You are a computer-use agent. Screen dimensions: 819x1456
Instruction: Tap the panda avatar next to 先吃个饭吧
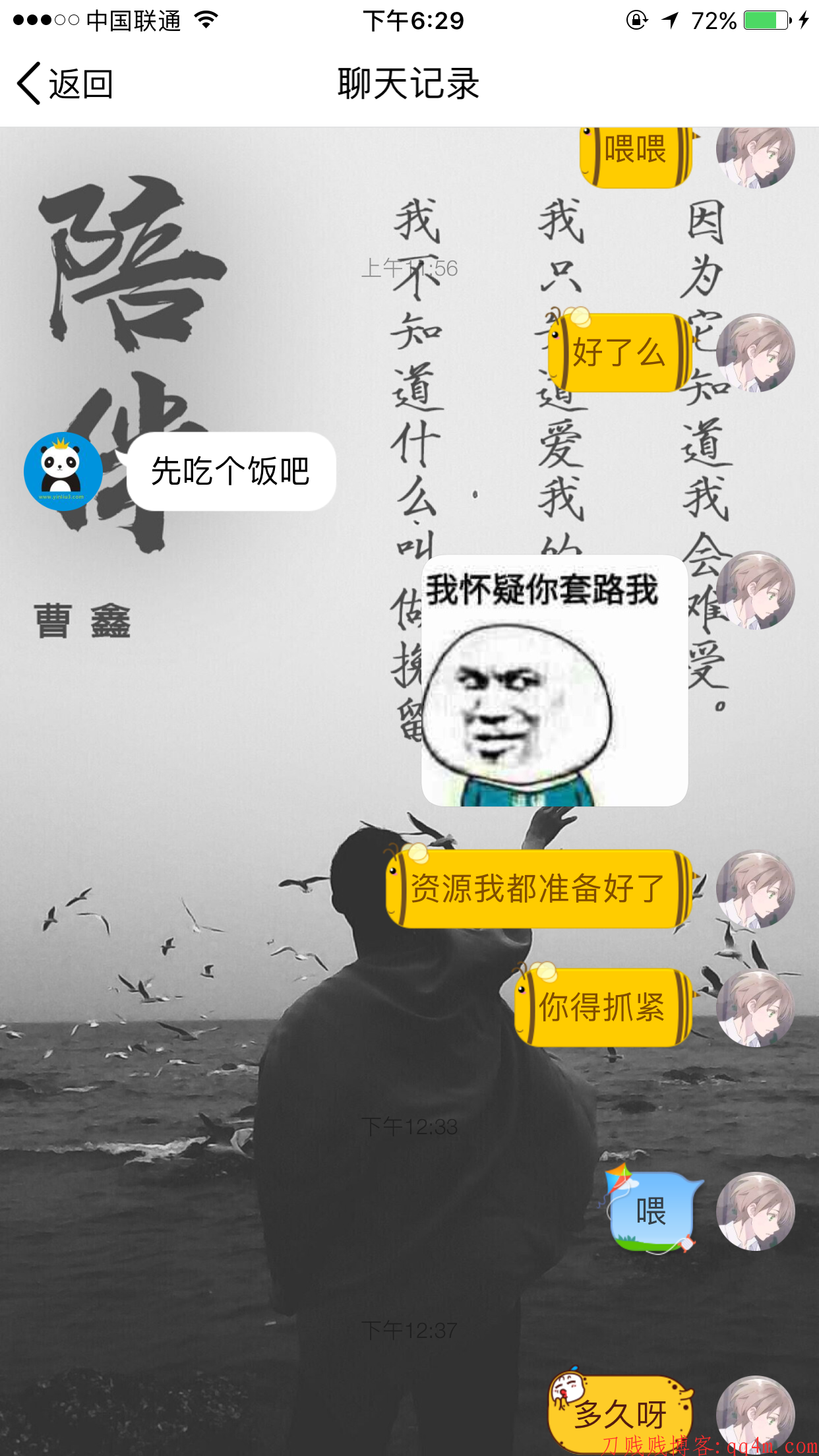coord(63,471)
